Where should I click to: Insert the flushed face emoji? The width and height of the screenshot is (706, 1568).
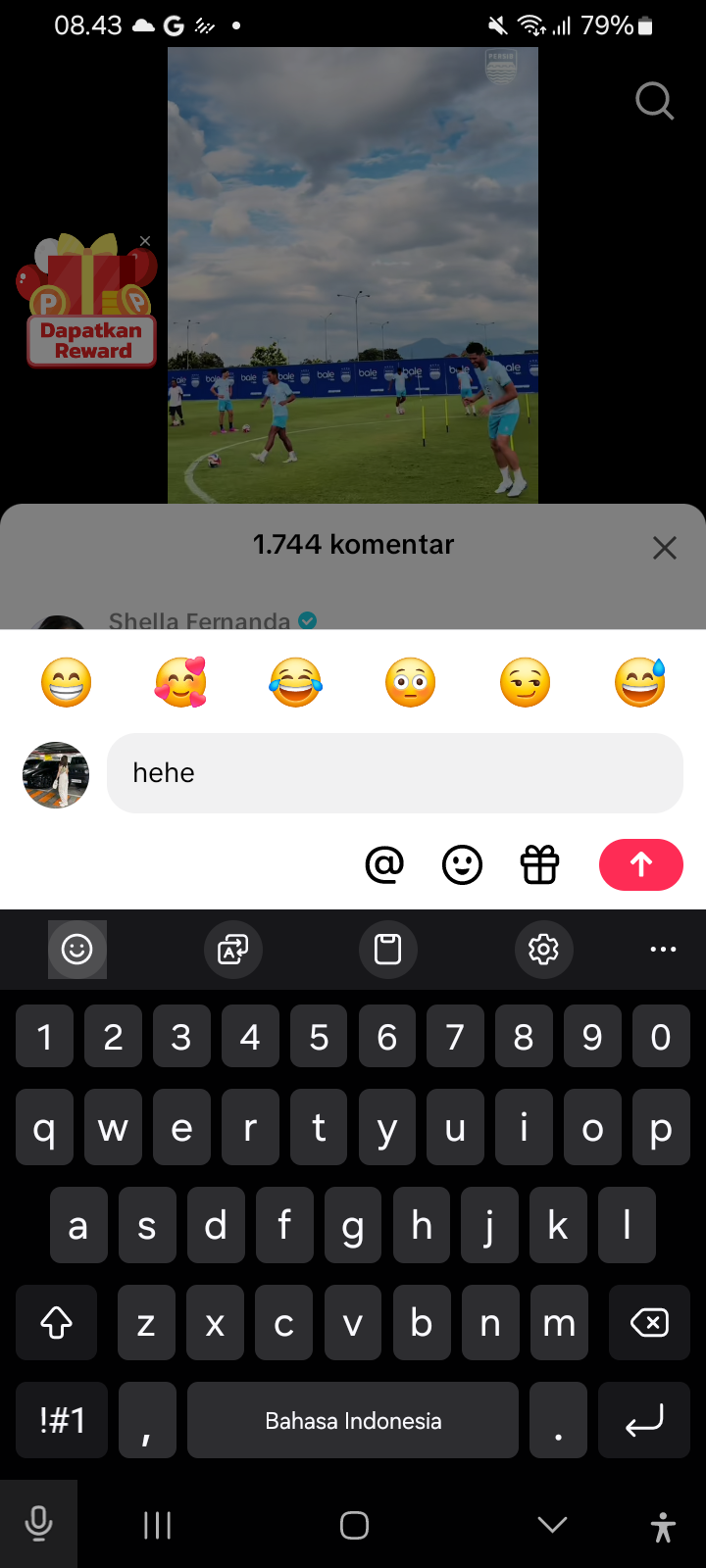pos(410,683)
